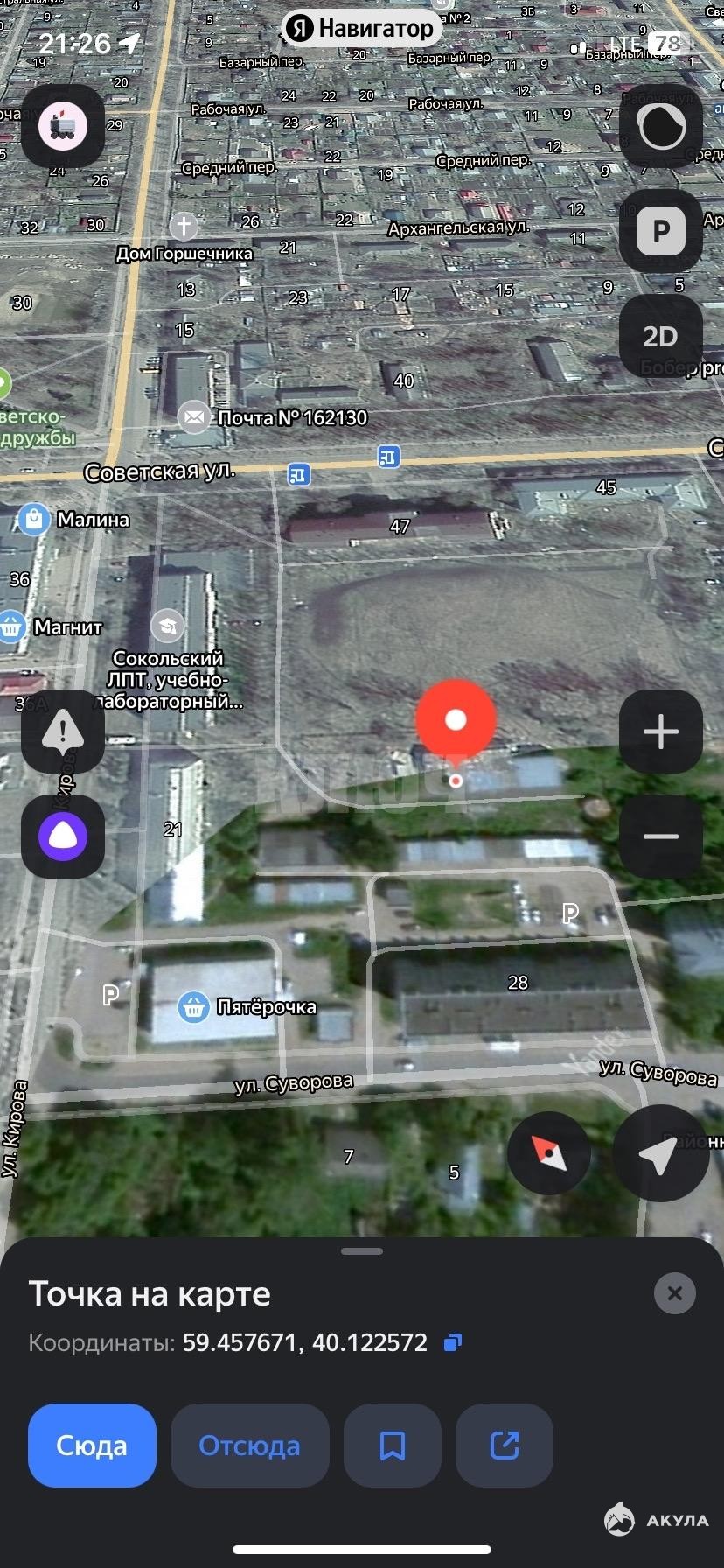This screenshot has height=1568, width=724.
Task: Bookmark this map point
Action: [x=392, y=1445]
